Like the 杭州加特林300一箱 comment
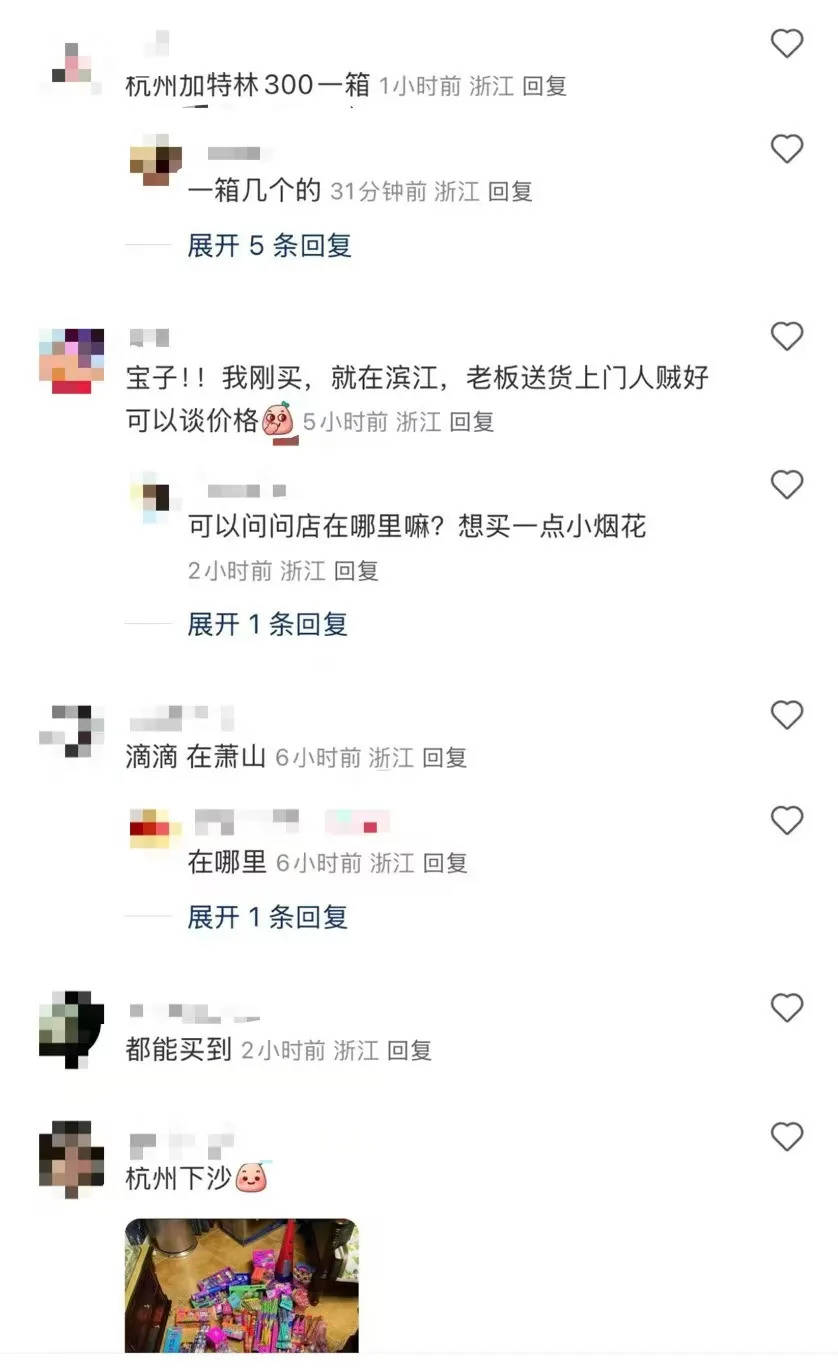The width and height of the screenshot is (838, 1372). 787,43
